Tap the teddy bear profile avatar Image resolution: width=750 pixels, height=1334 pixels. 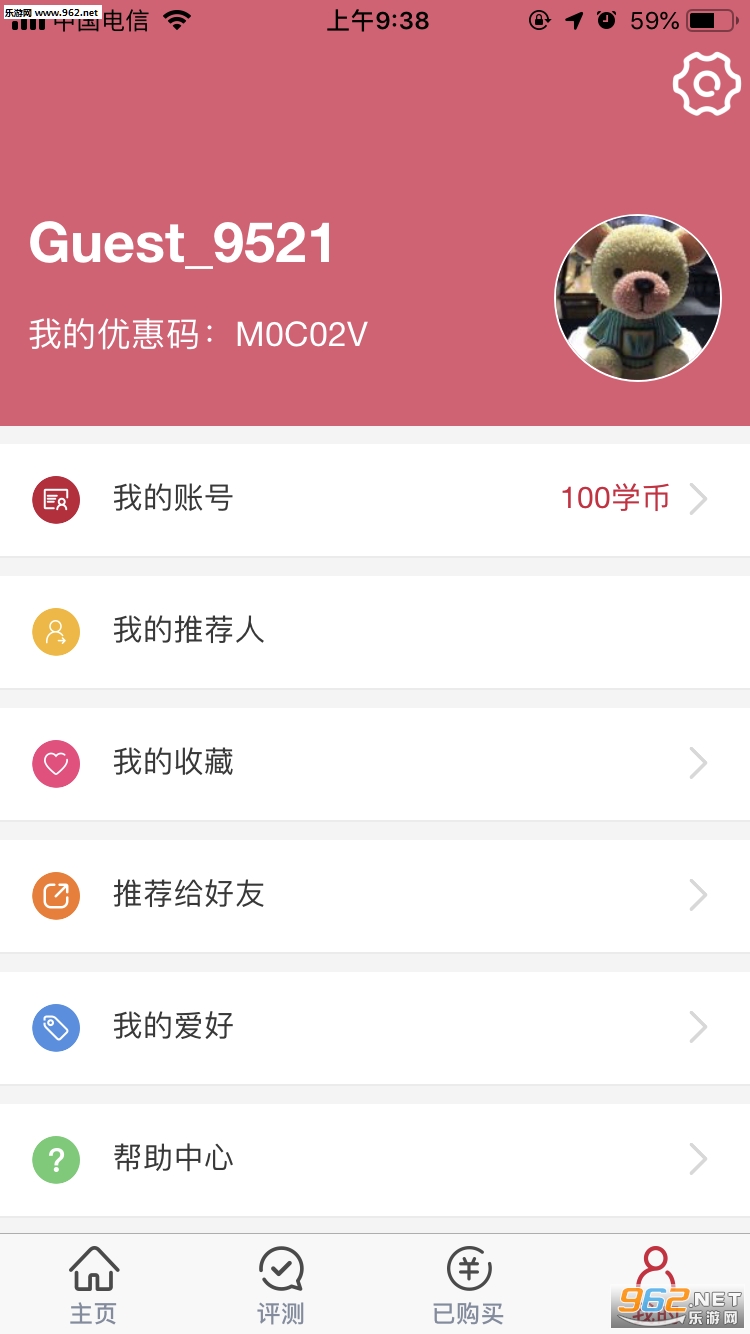coord(638,297)
